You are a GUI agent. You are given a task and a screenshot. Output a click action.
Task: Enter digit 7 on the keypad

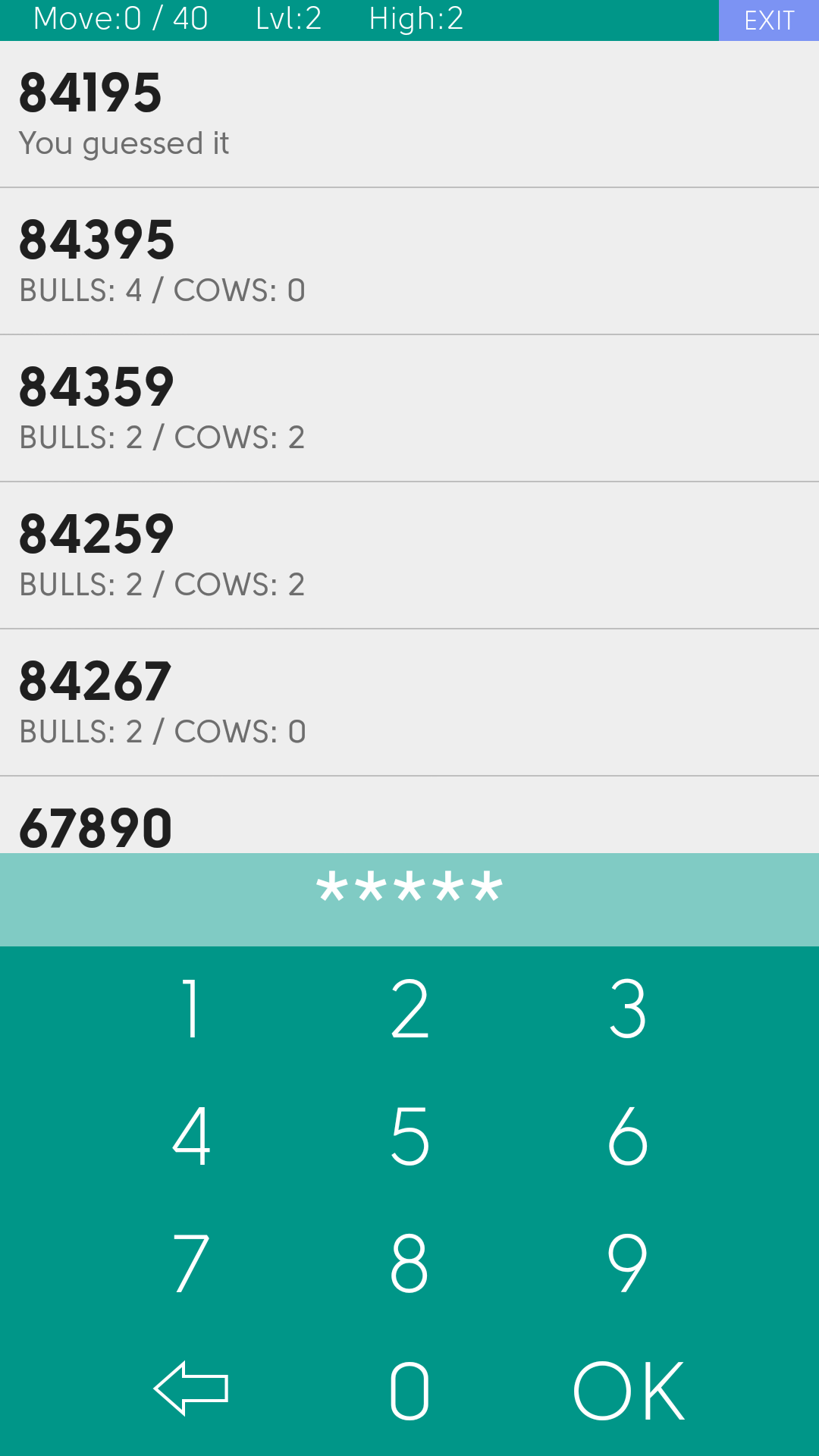coord(191,1263)
